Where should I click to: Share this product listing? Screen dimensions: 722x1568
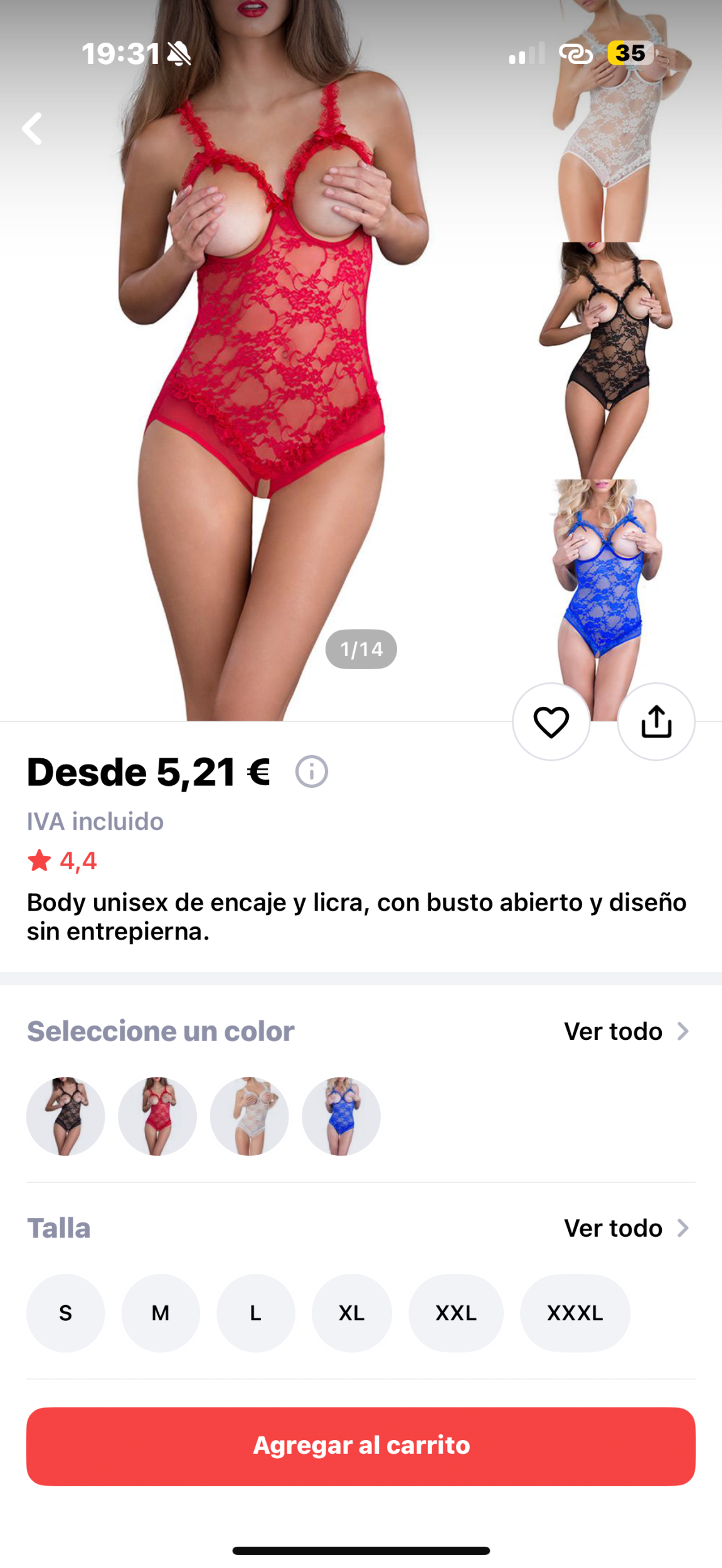click(x=656, y=721)
